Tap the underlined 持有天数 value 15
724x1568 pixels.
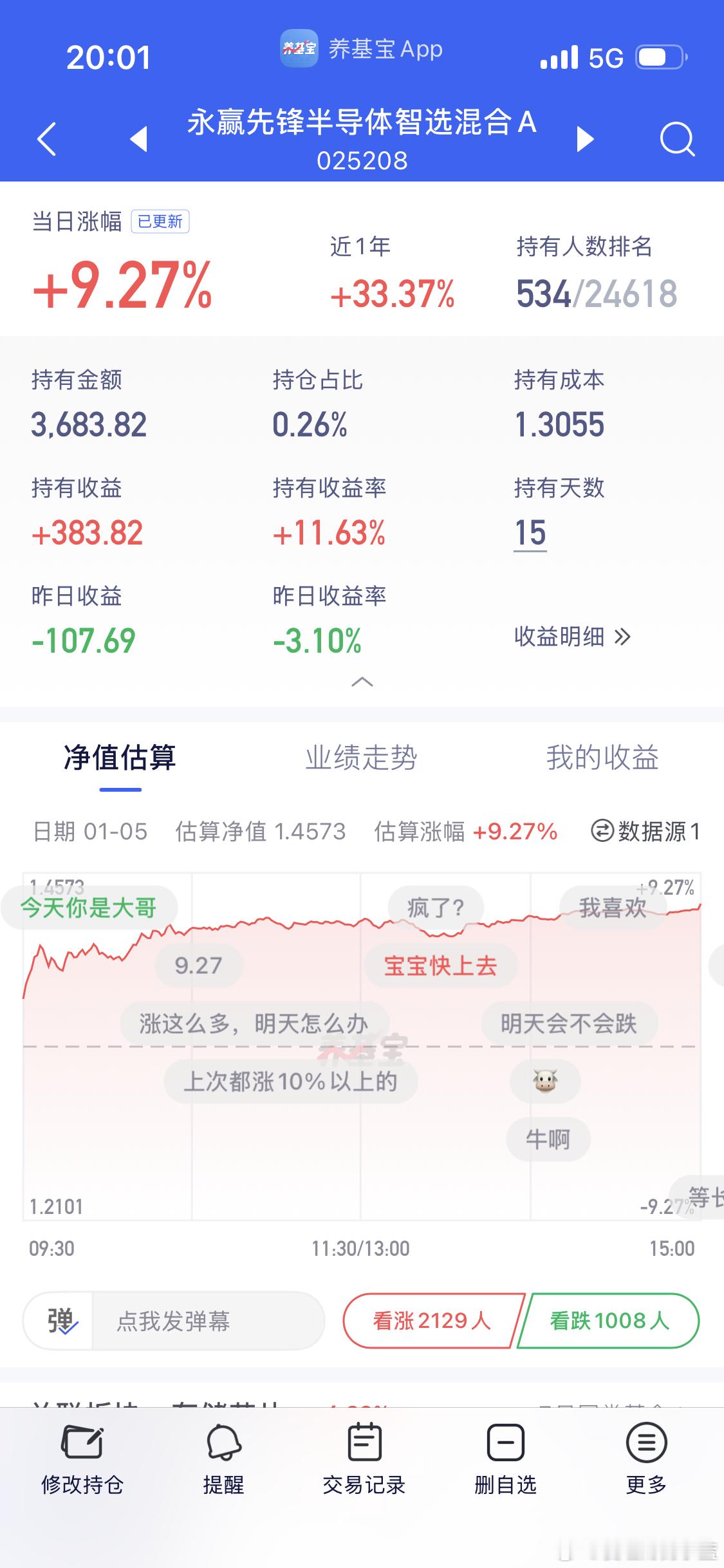529,533
